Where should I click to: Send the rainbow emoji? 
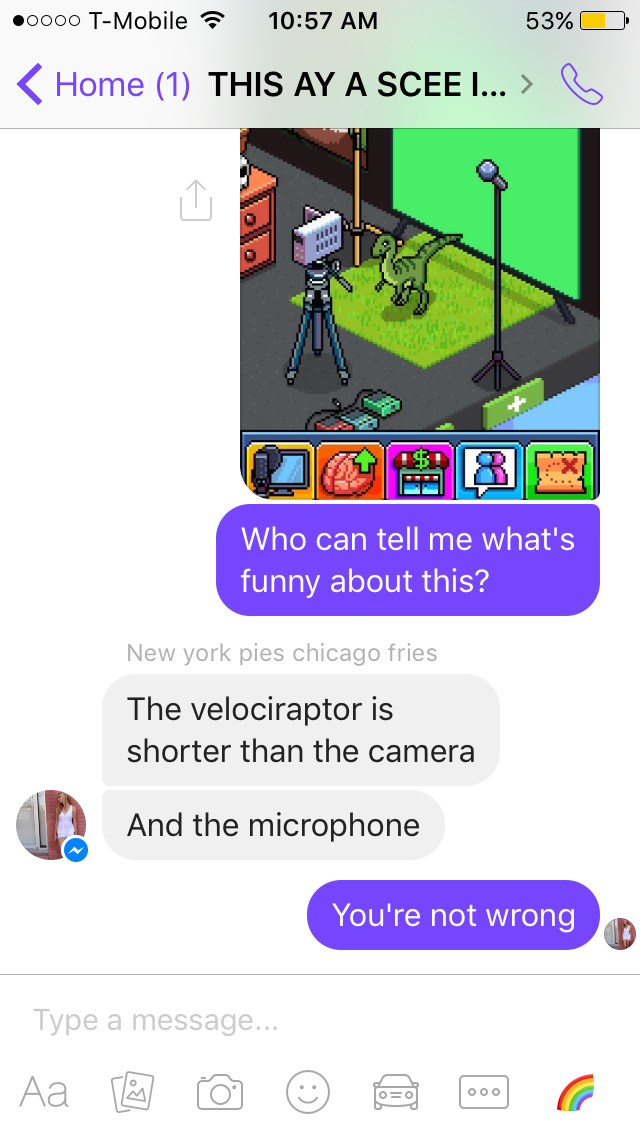coord(576,1091)
